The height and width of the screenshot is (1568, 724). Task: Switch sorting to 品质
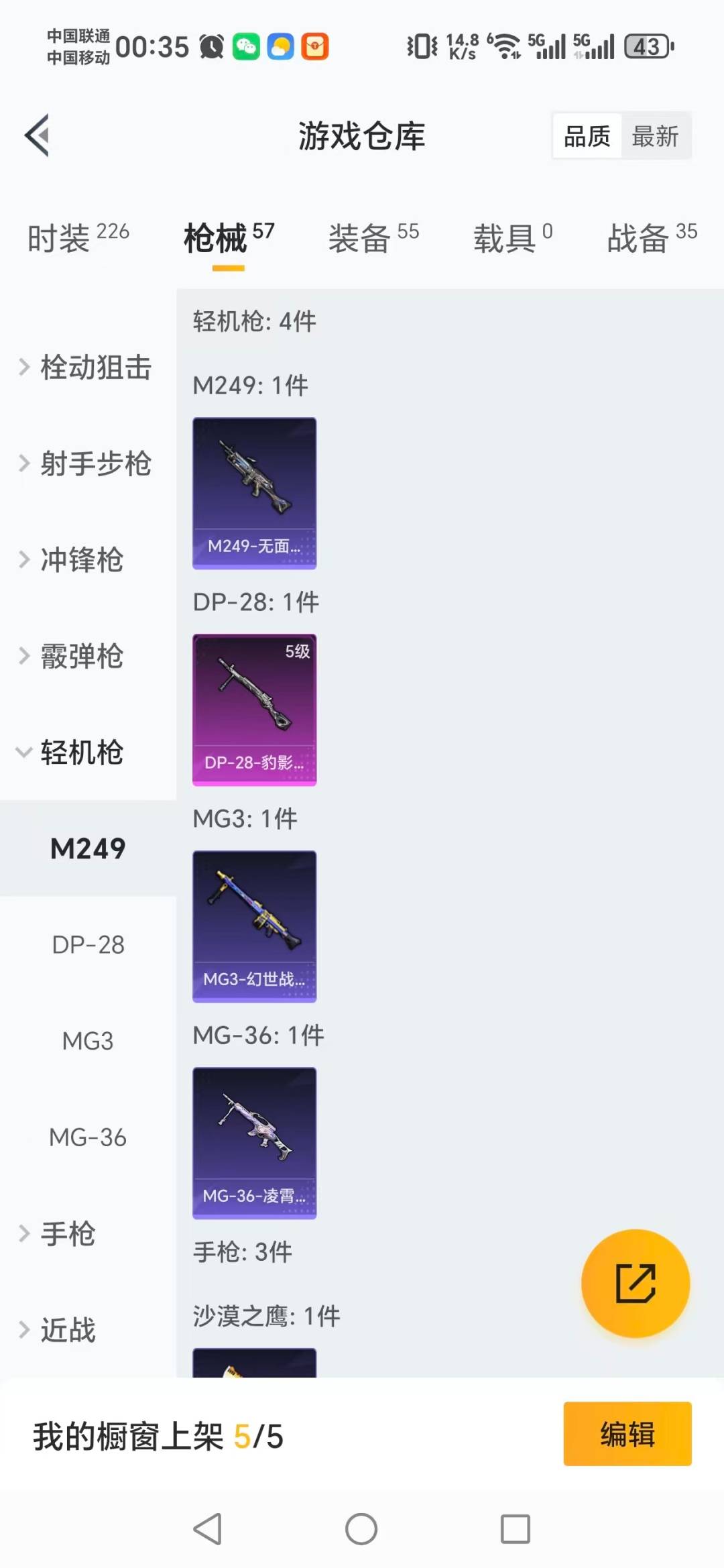click(585, 135)
